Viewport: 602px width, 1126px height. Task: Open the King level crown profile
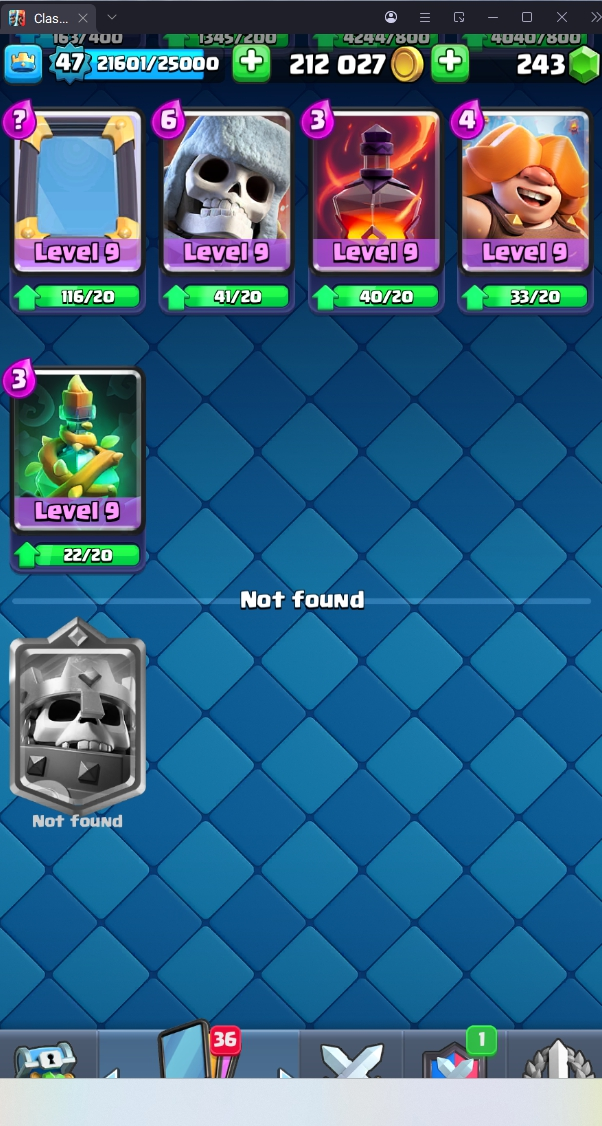click(x=22, y=64)
